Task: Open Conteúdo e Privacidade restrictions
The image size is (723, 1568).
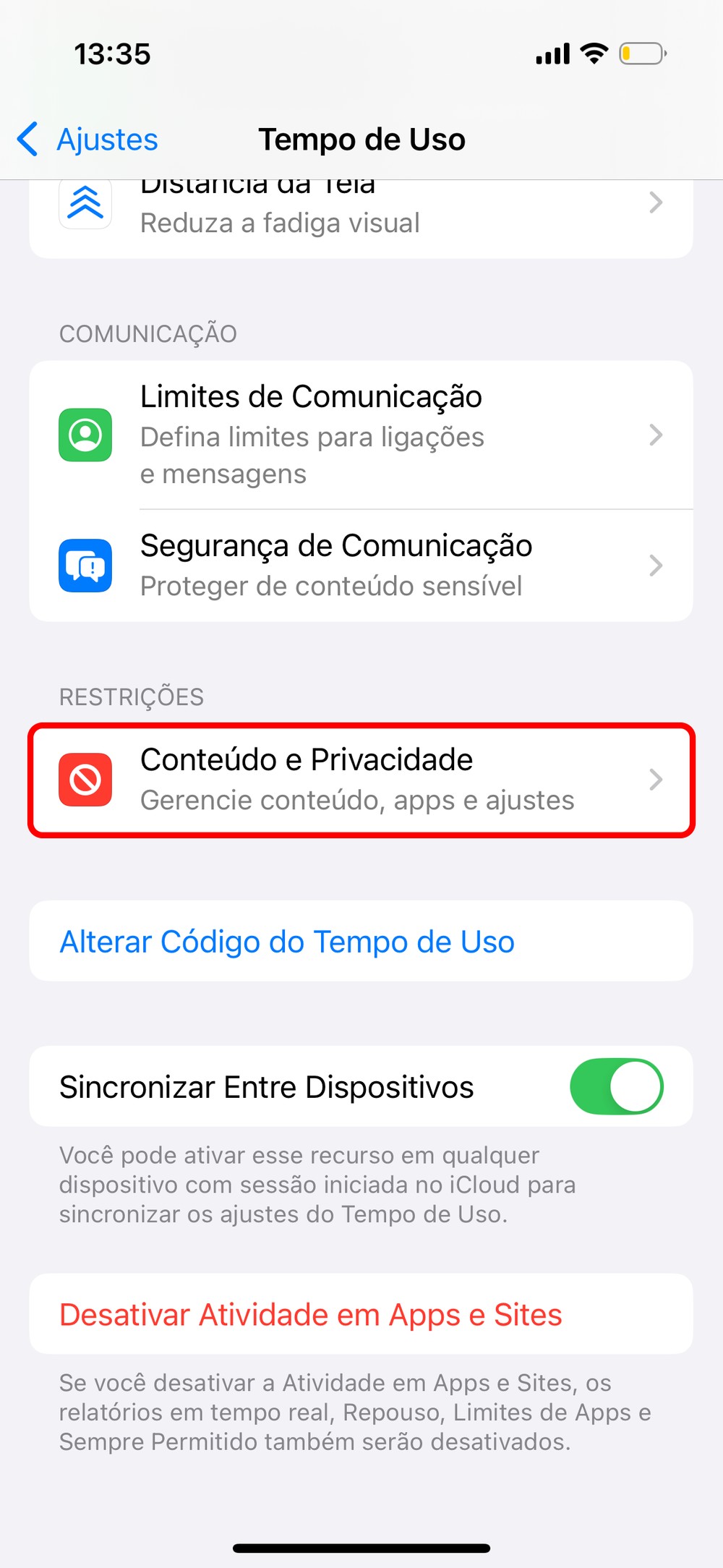Action: click(x=360, y=780)
